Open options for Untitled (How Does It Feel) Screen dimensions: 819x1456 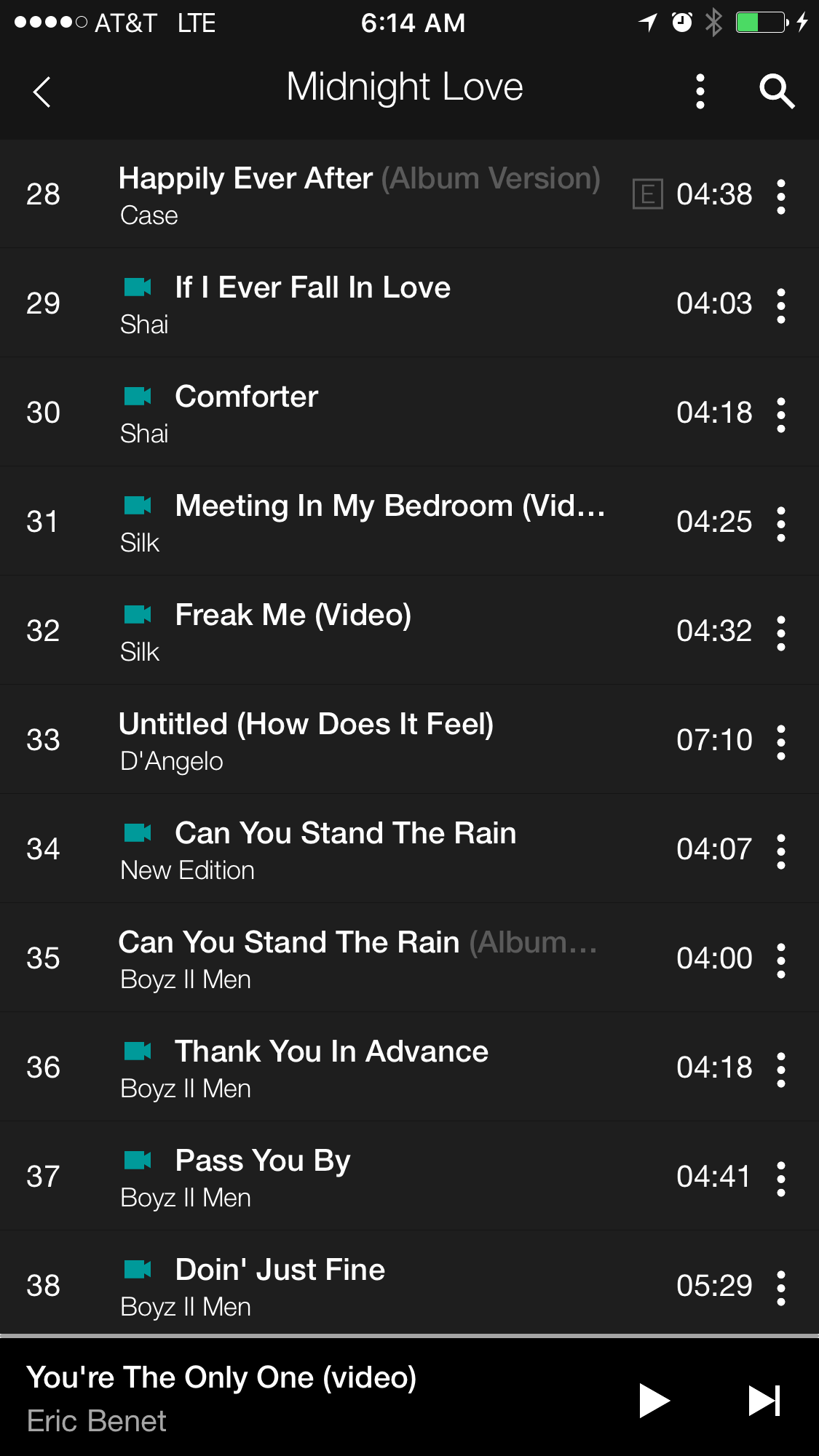tap(780, 742)
